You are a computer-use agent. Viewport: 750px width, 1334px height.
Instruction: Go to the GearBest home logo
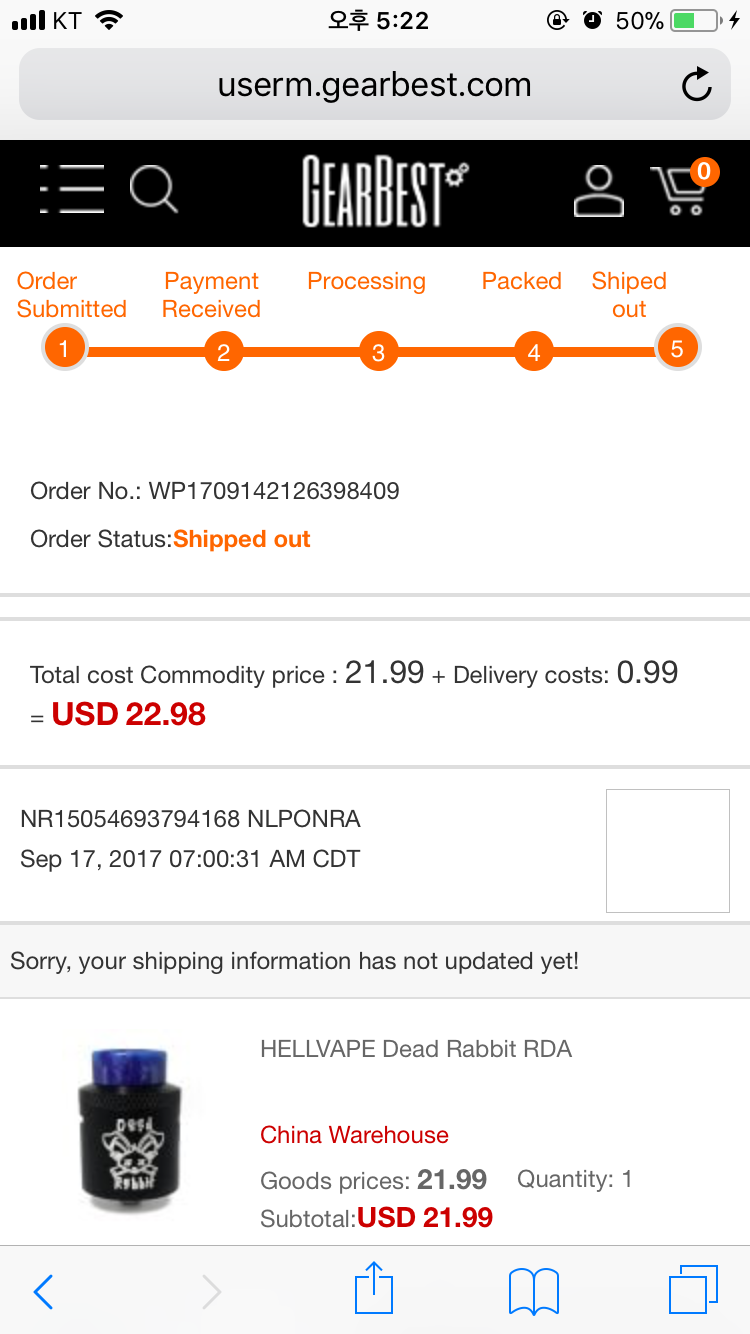385,191
